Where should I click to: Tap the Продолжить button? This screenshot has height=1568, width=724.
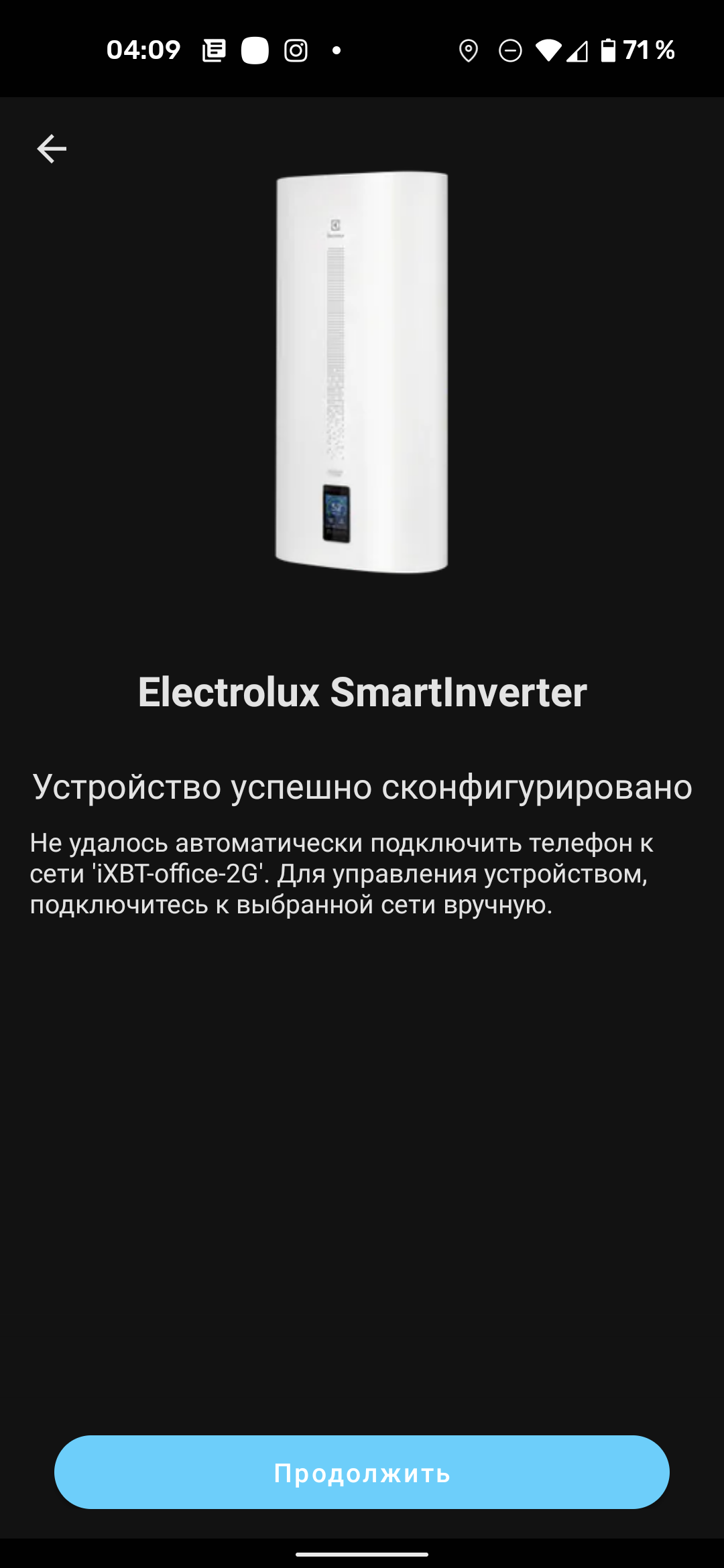tap(362, 1472)
